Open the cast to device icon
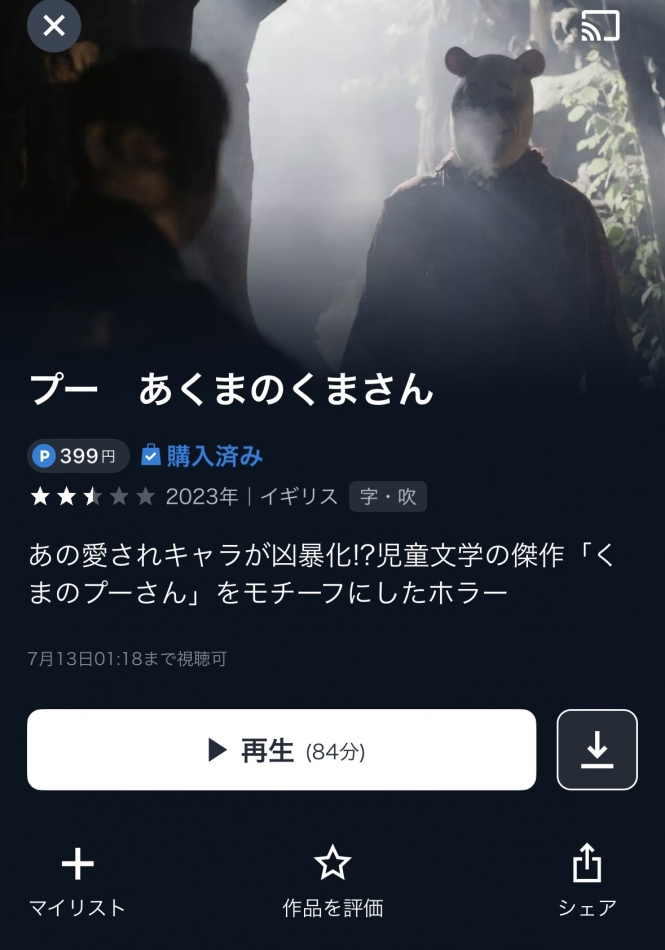This screenshot has height=950, width=665. pyautogui.click(x=600, y=26)
